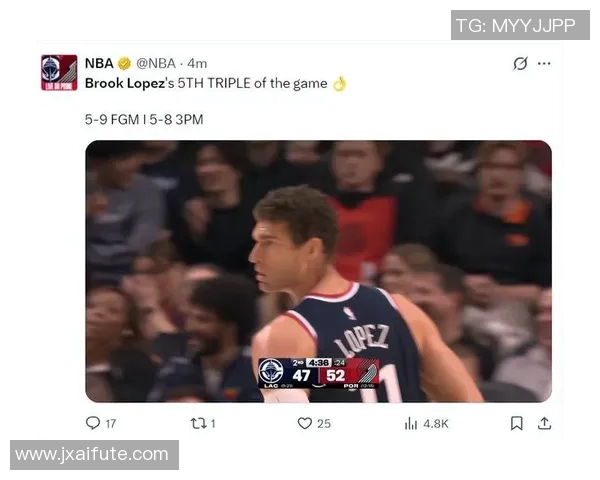Like the Brook Lopez triple post
Viewport: 600px width, 480px height.
tap(305, 423)
